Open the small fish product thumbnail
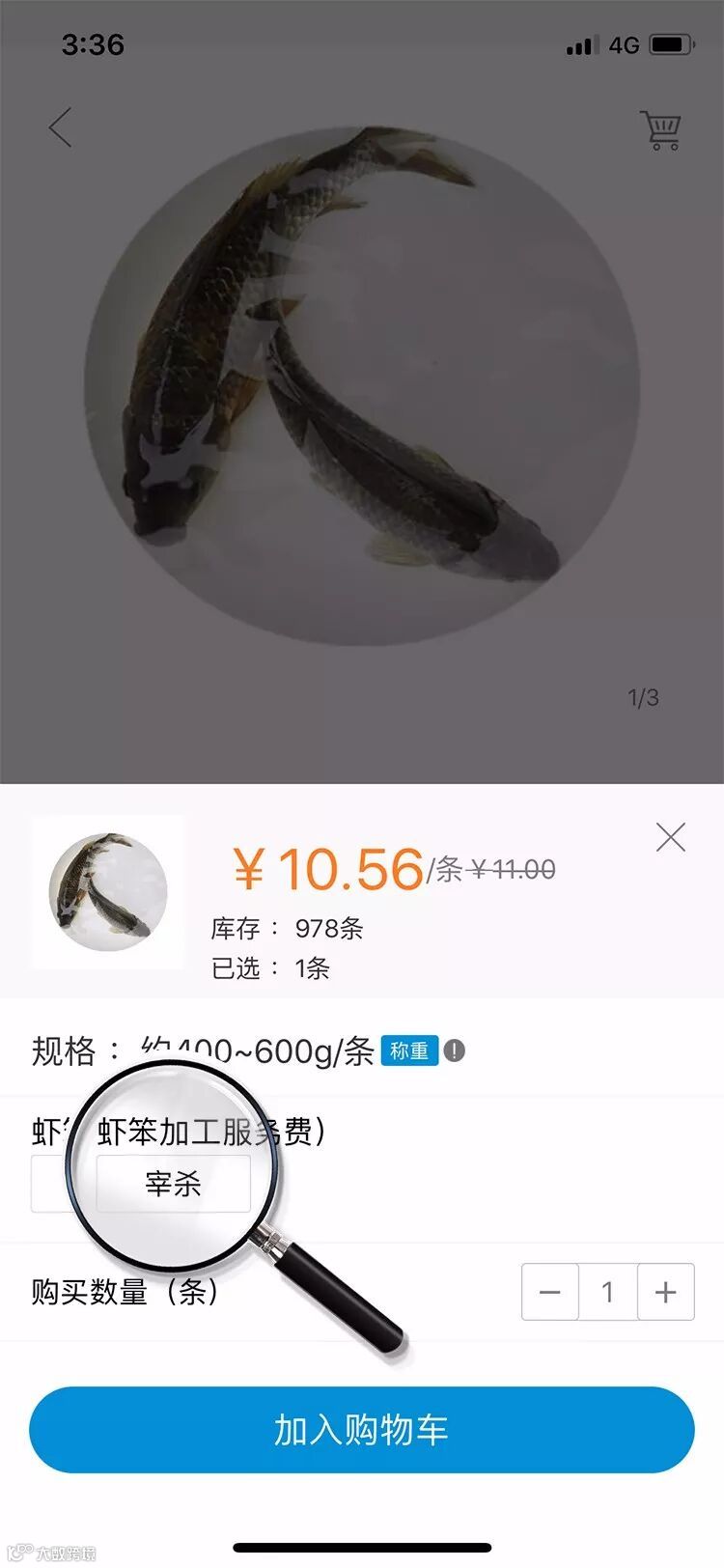724x1568 pixels. (107, 892)
